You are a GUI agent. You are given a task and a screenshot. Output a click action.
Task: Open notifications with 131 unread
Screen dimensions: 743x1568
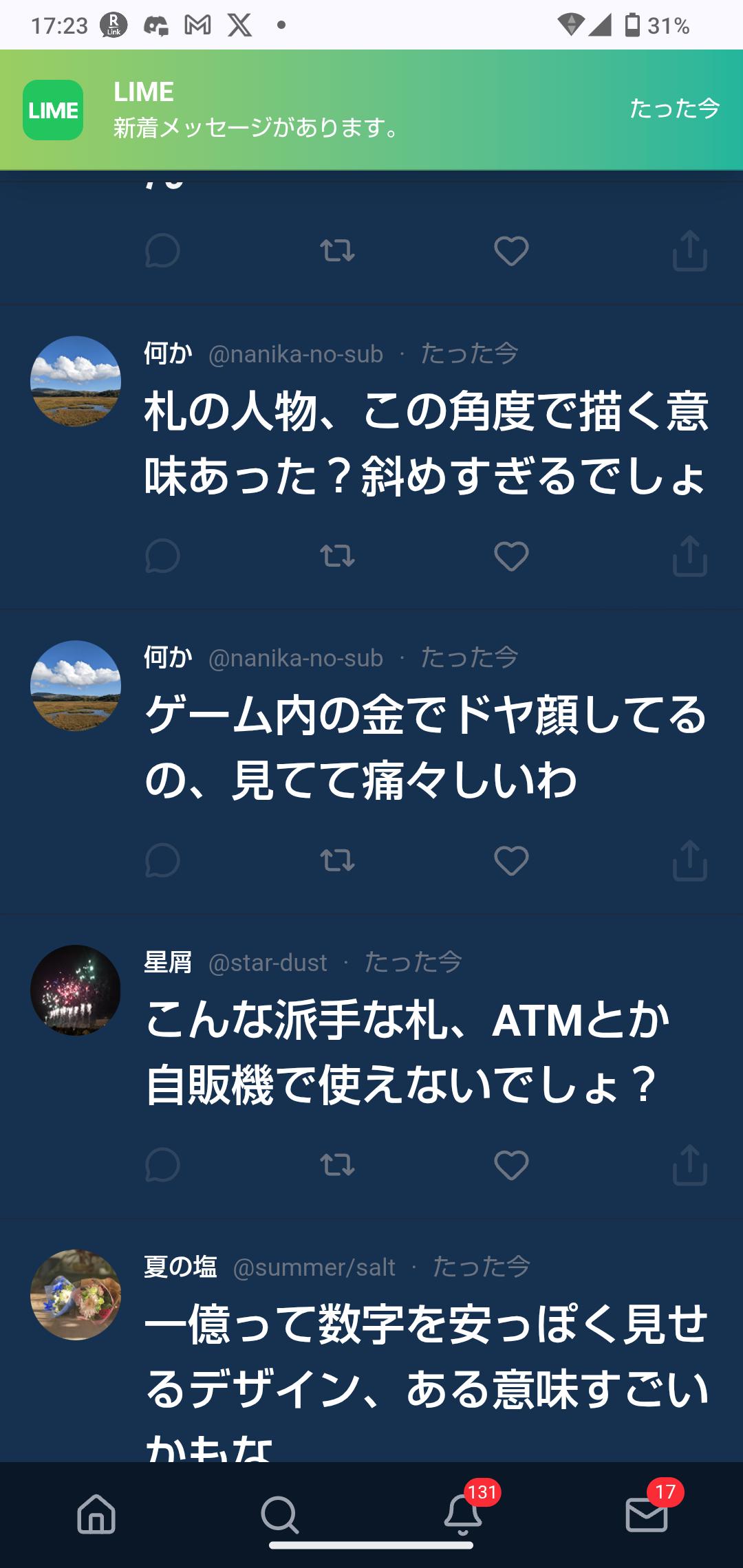[463, 1514]
